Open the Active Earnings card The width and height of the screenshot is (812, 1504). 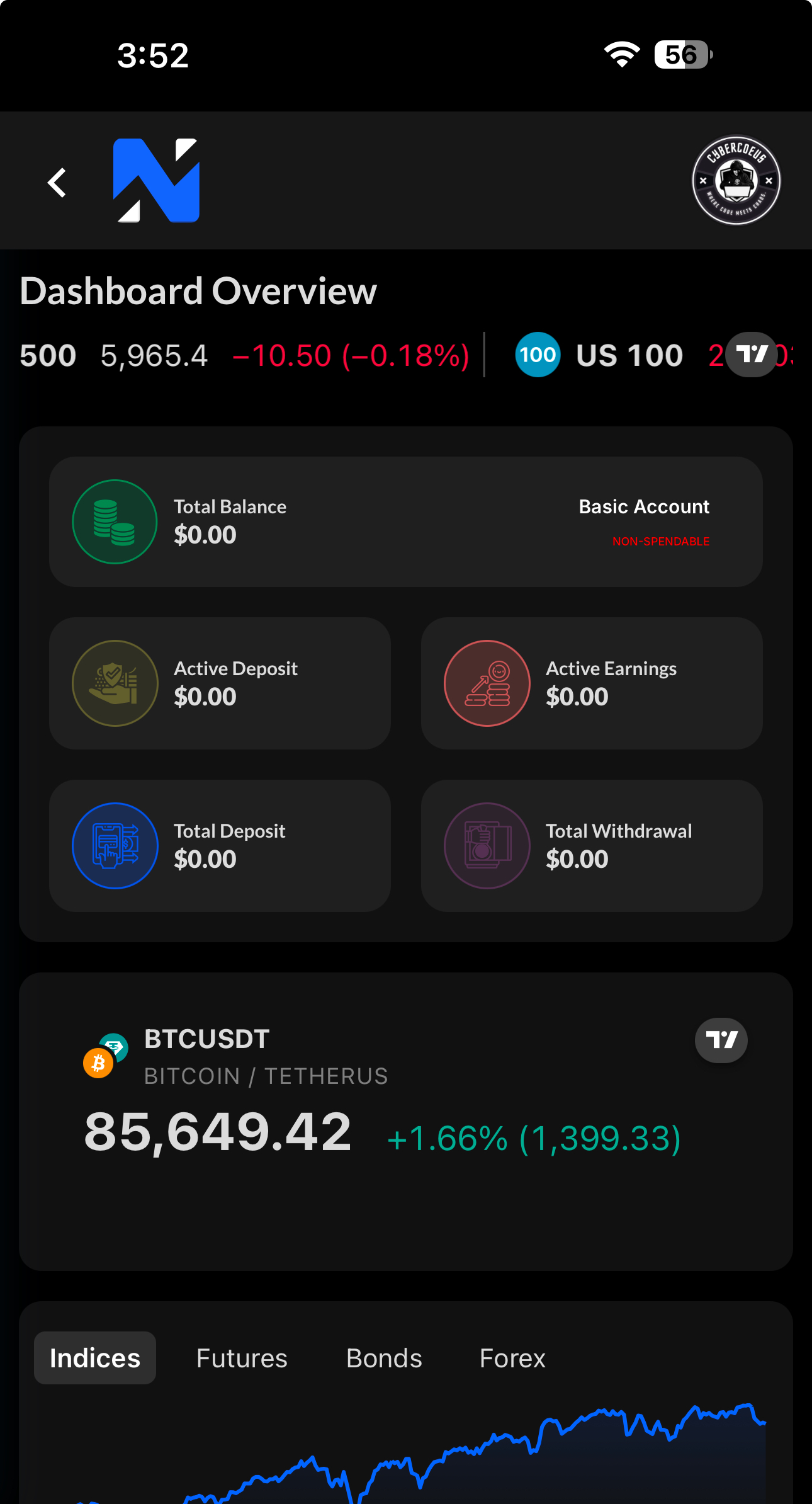[592, 683]
